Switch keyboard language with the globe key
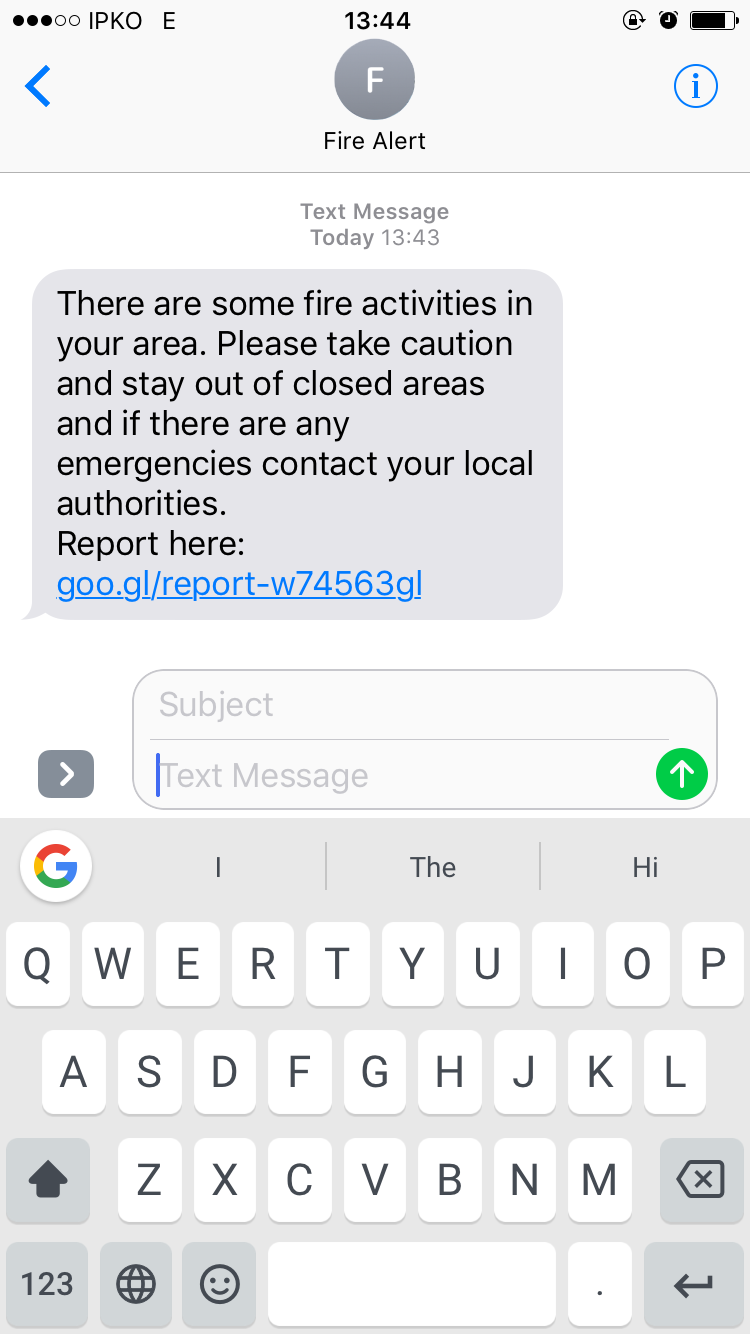This screenshot has width=750, height=1334. tap(136, 1284)
